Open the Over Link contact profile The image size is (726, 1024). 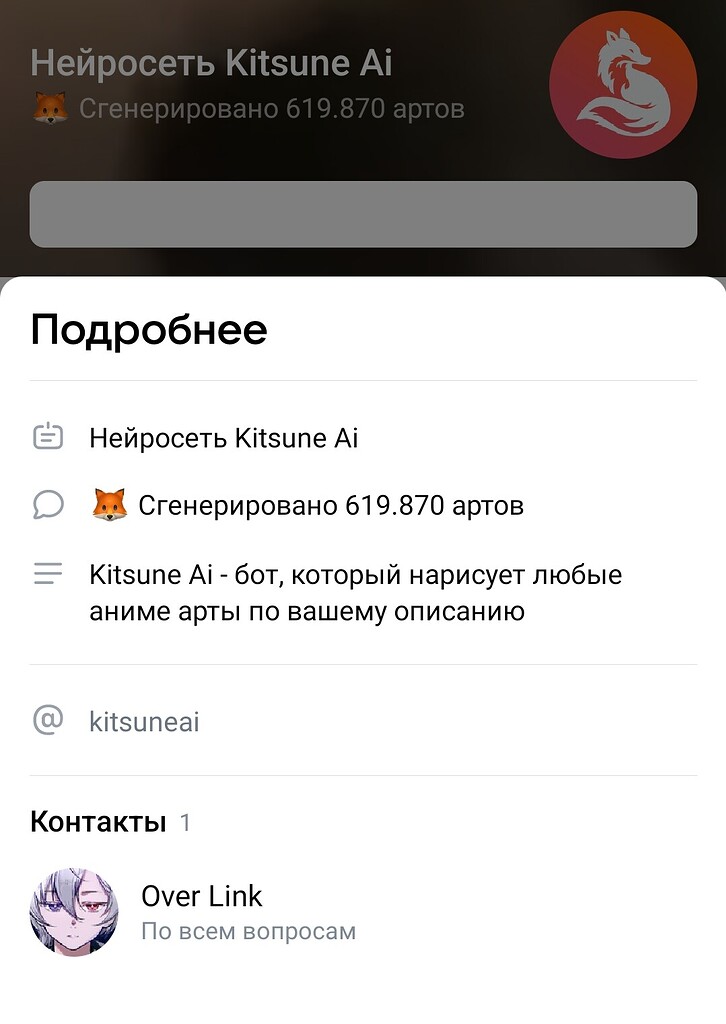coord(200,911)
